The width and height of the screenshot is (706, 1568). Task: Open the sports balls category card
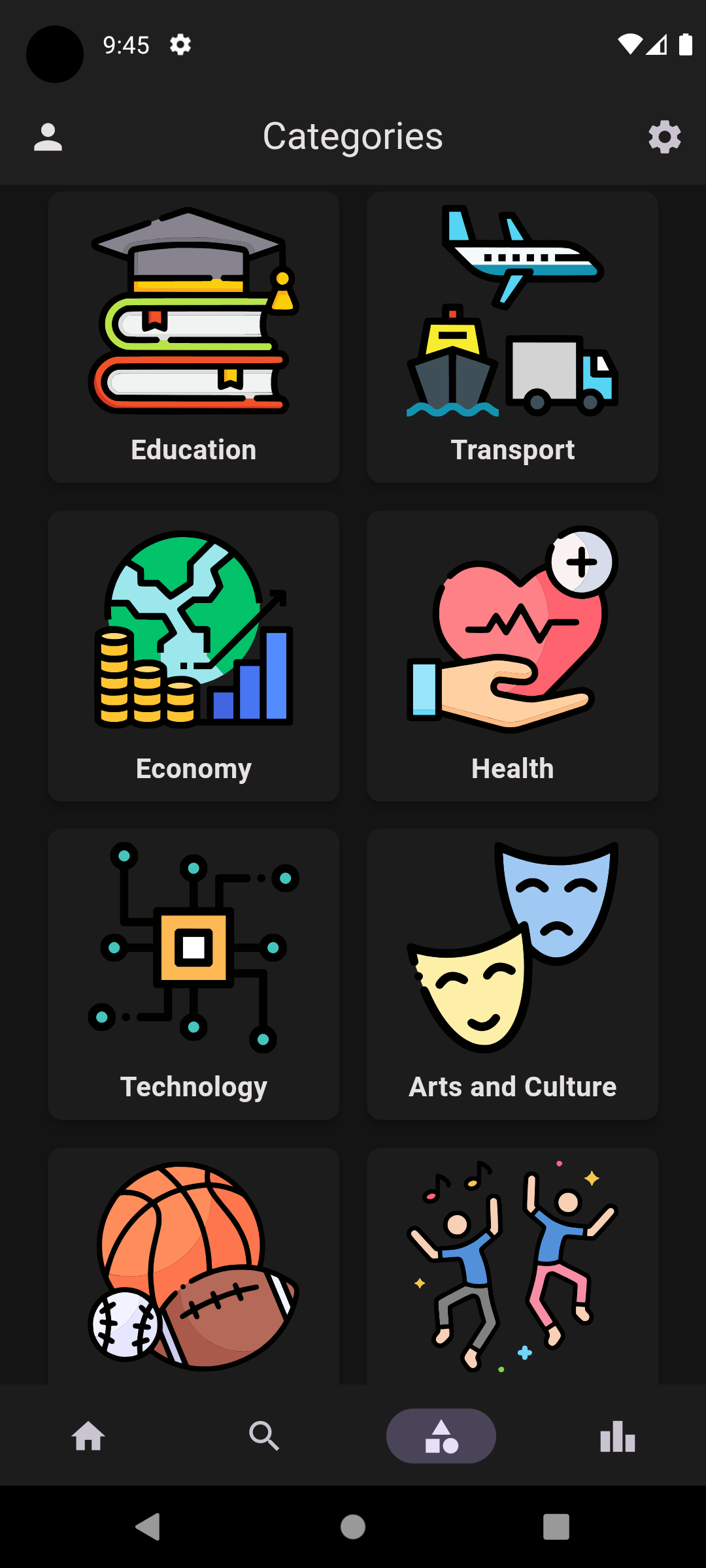click(x=193, y=1266)
